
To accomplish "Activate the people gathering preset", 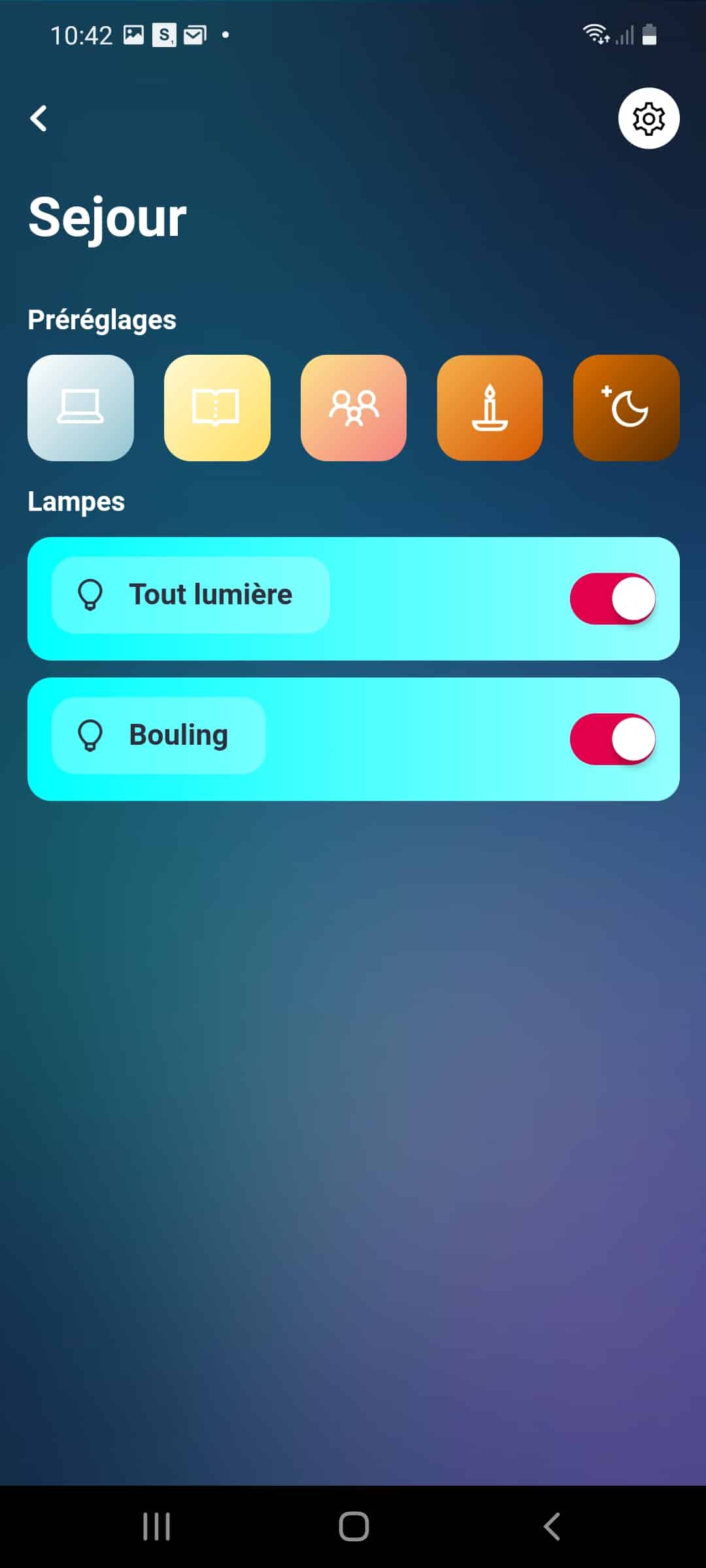I will (354, 408).
